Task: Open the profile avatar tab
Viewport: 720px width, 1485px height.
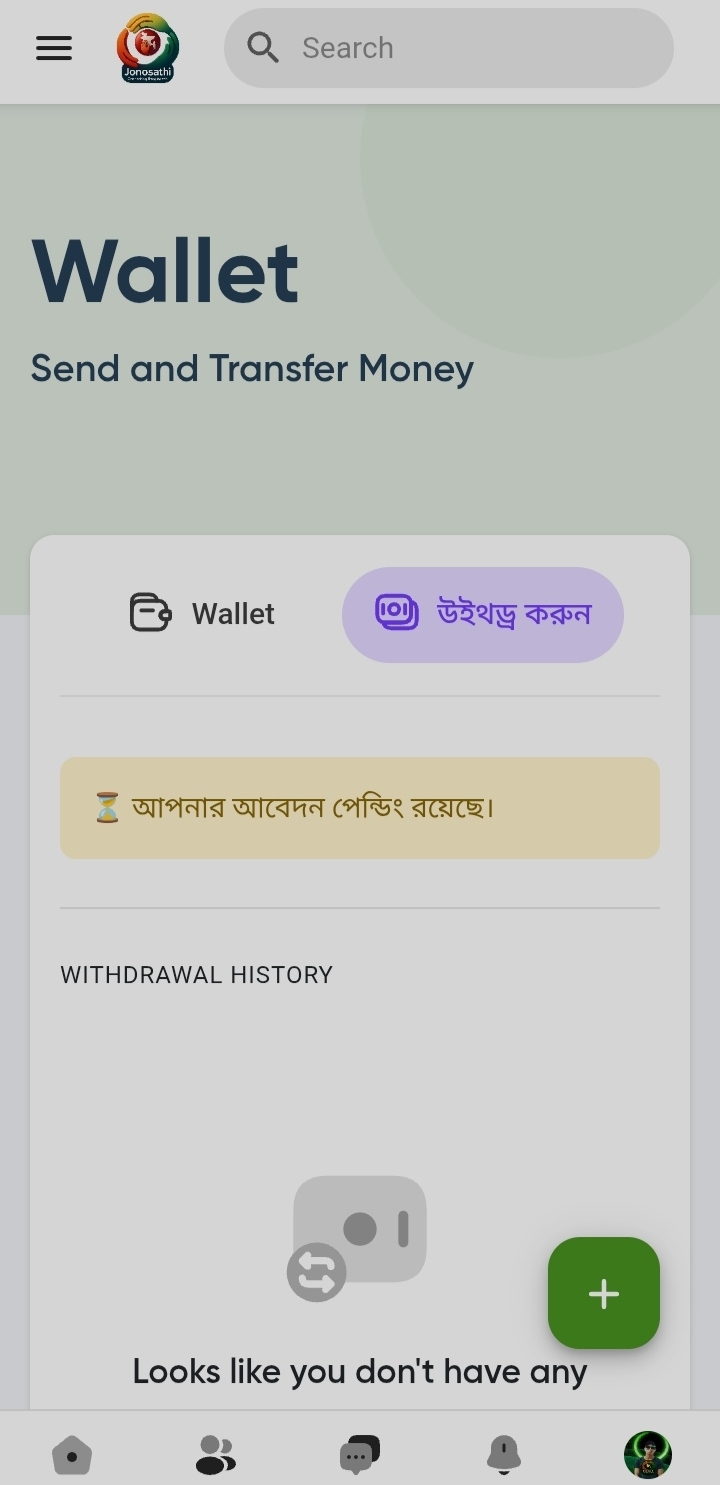Action: [x=648, y=1455]
